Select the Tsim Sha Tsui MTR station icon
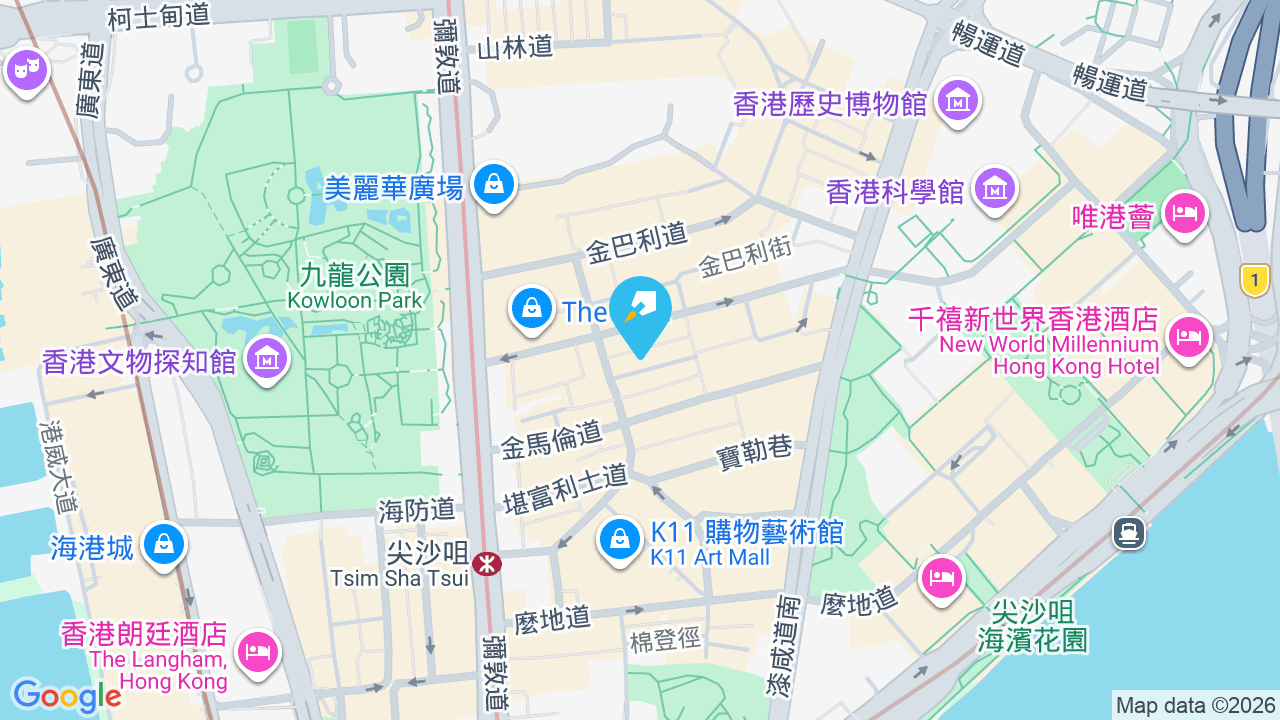Viewport: 1280px width, 720px height. (x=487, y=564)
